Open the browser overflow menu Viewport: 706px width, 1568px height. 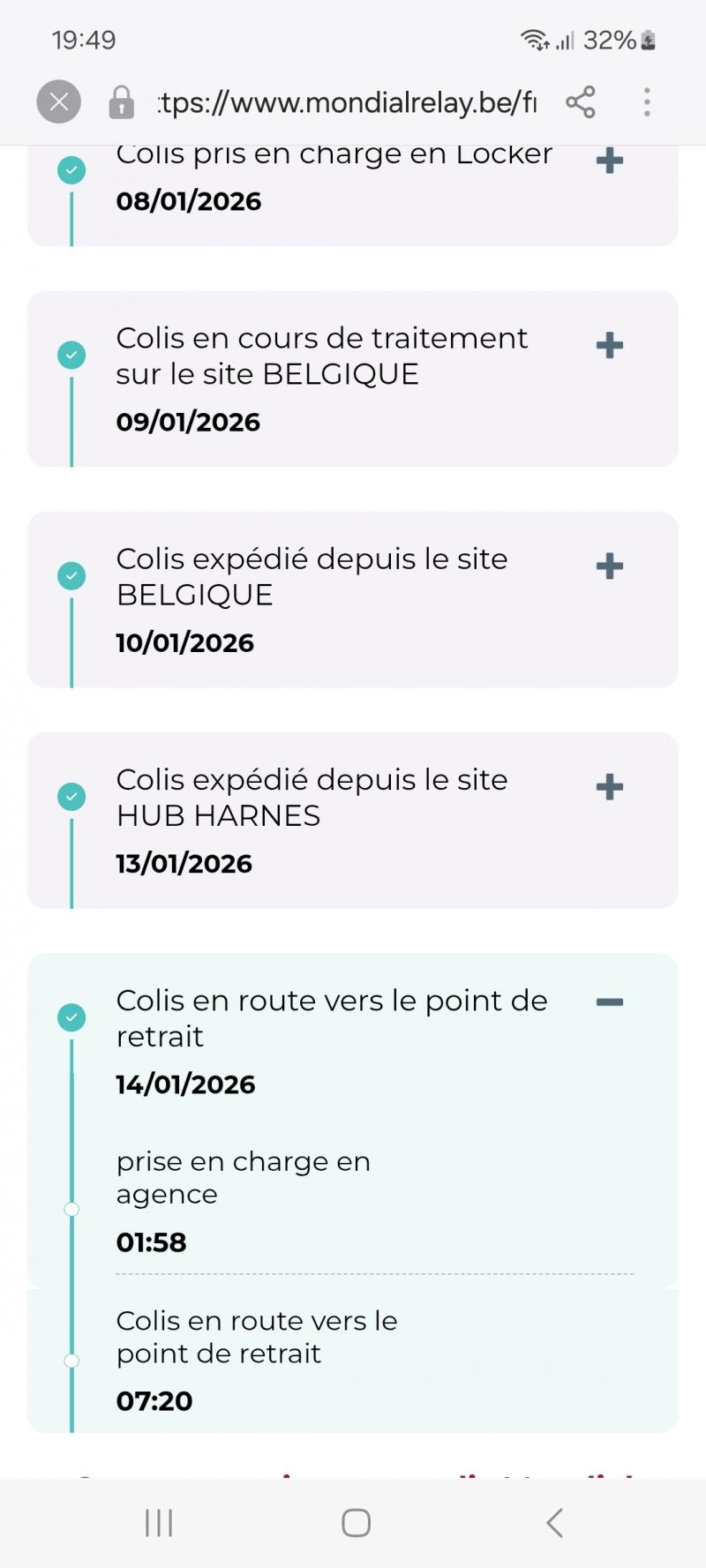[x=647, y=102]
